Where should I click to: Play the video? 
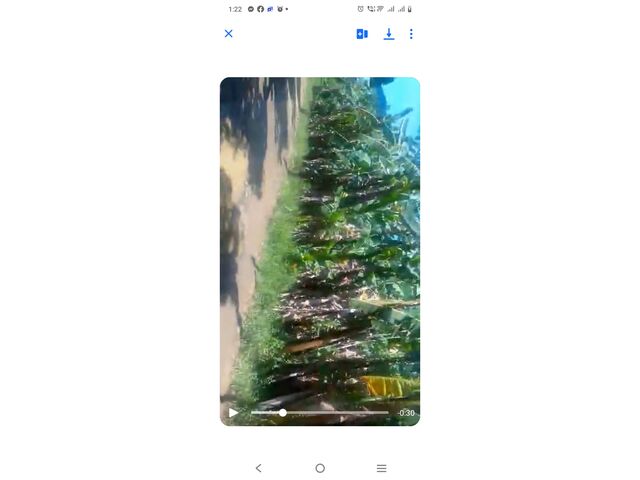234,412
